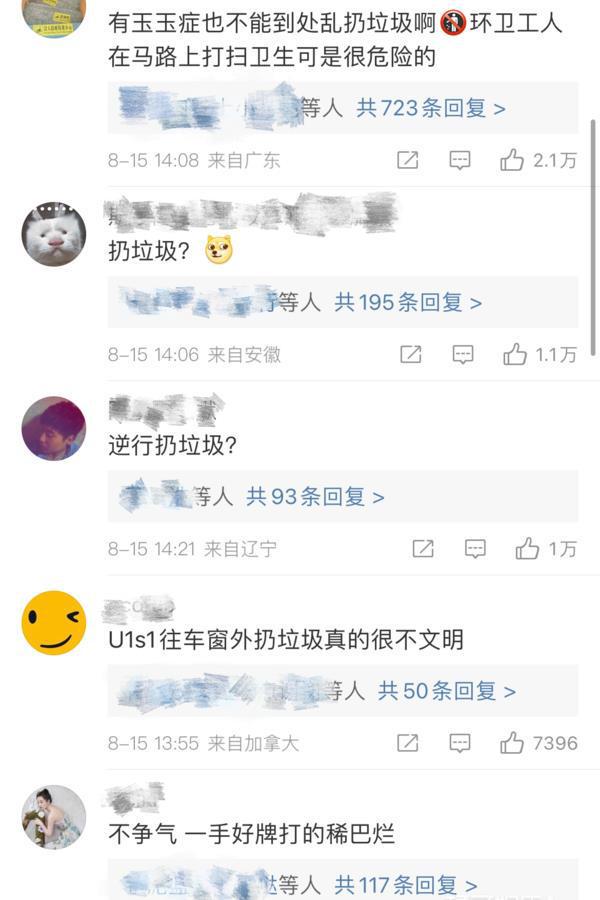This screenshot has height=900, width=600.
Task: Open 共50条回复 replies
Action: coord(447,690)
